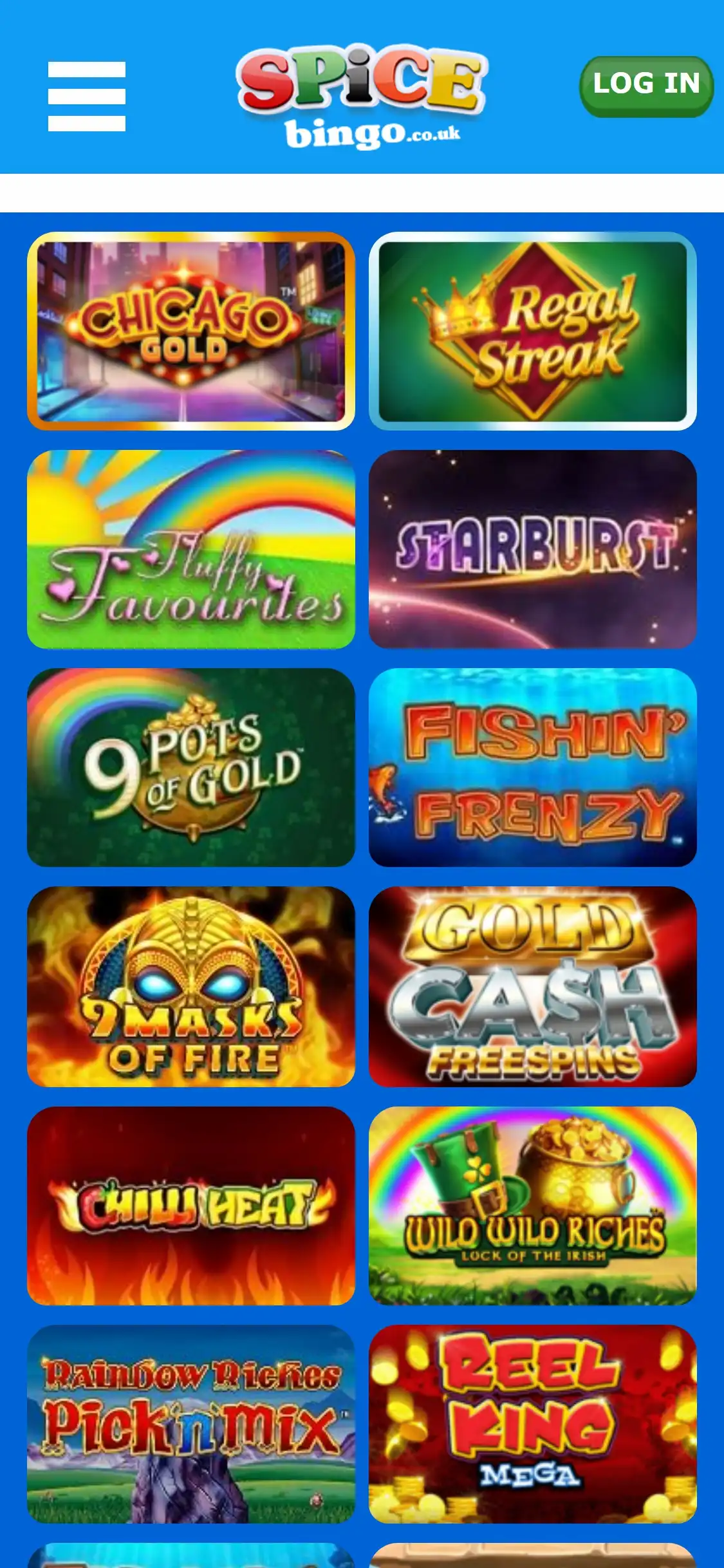Open the Reel King Mega game
The image size is (724, 1568).
click(x=532, y=1424)
